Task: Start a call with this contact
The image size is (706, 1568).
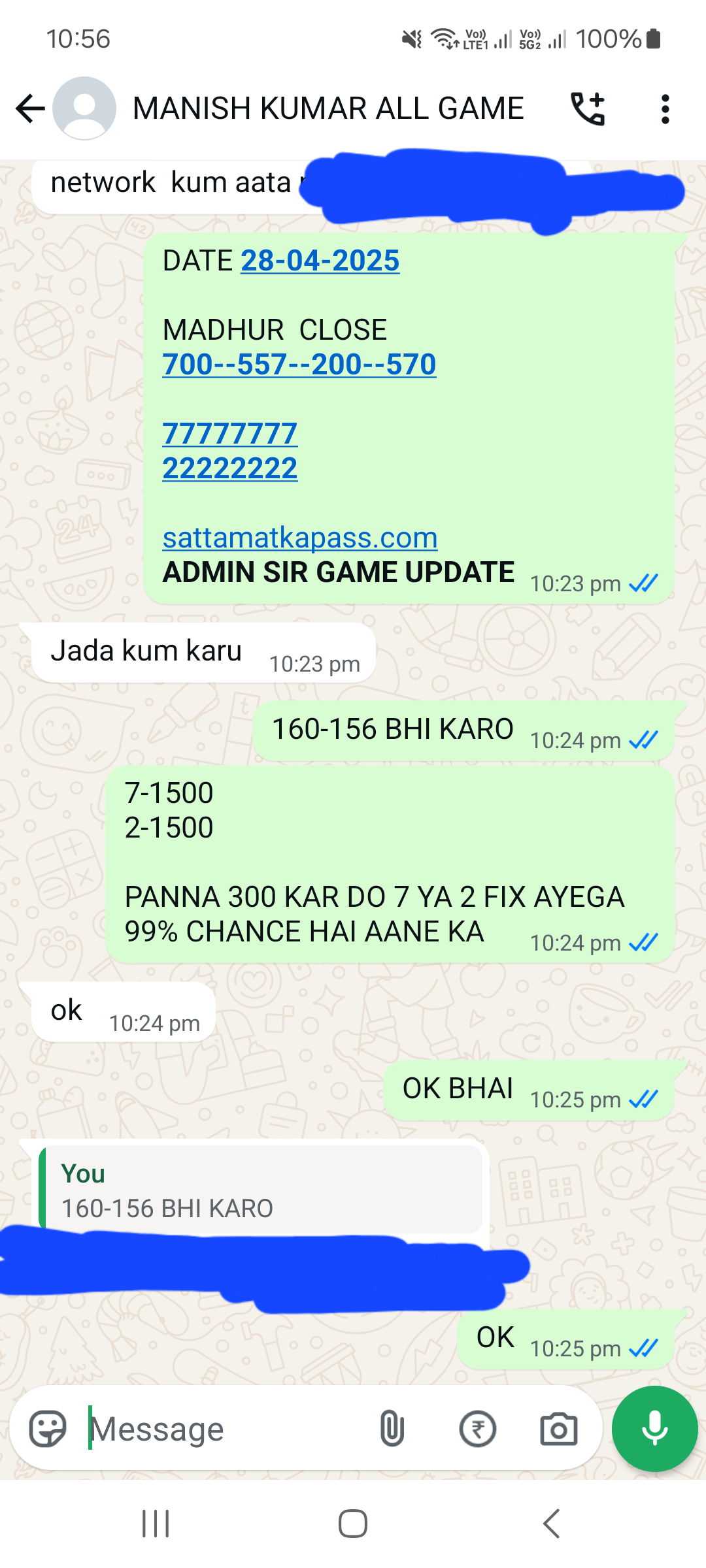Action: 588,108
